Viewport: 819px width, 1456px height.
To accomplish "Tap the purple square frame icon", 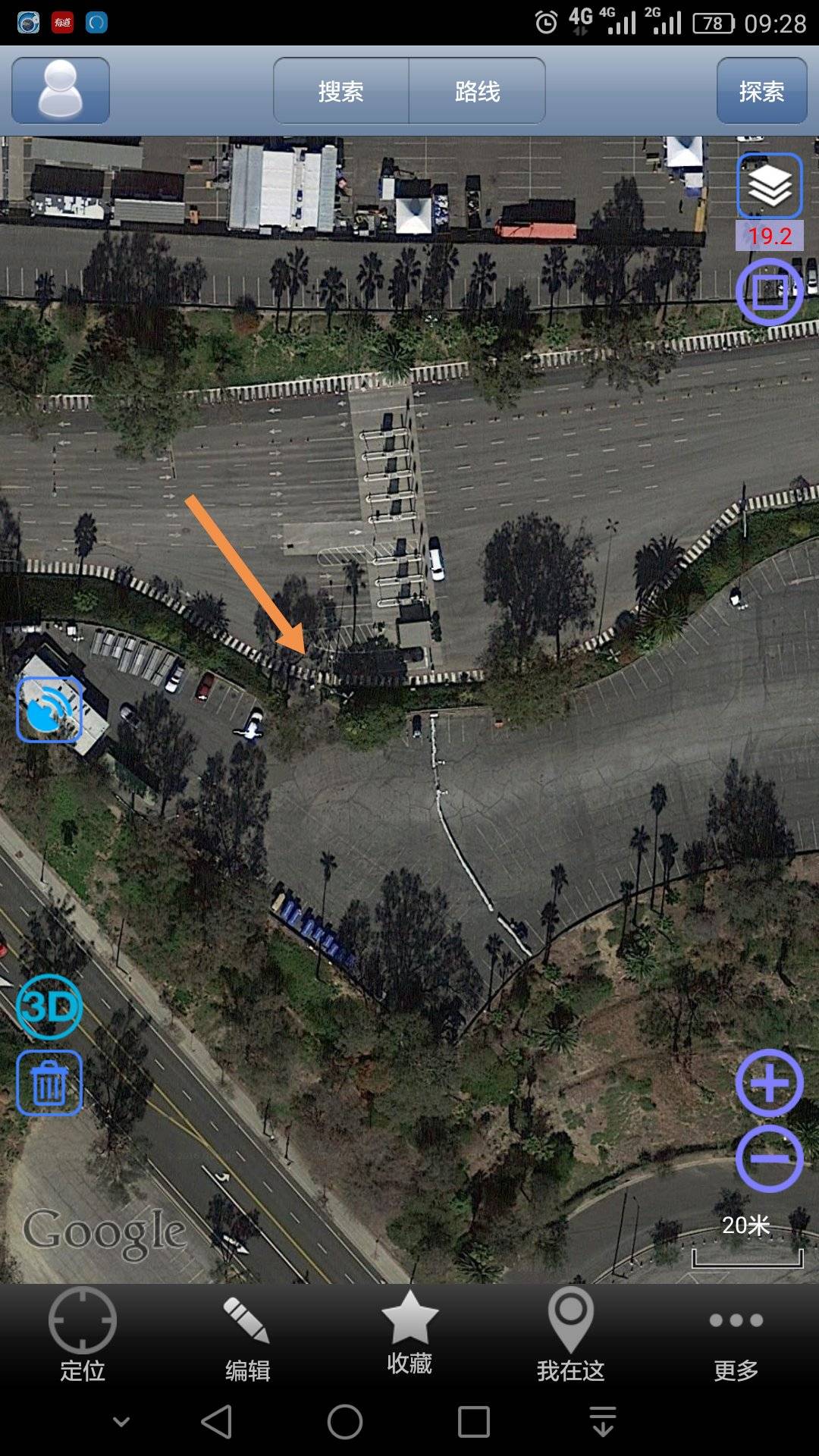I will [x=770, y=292].
